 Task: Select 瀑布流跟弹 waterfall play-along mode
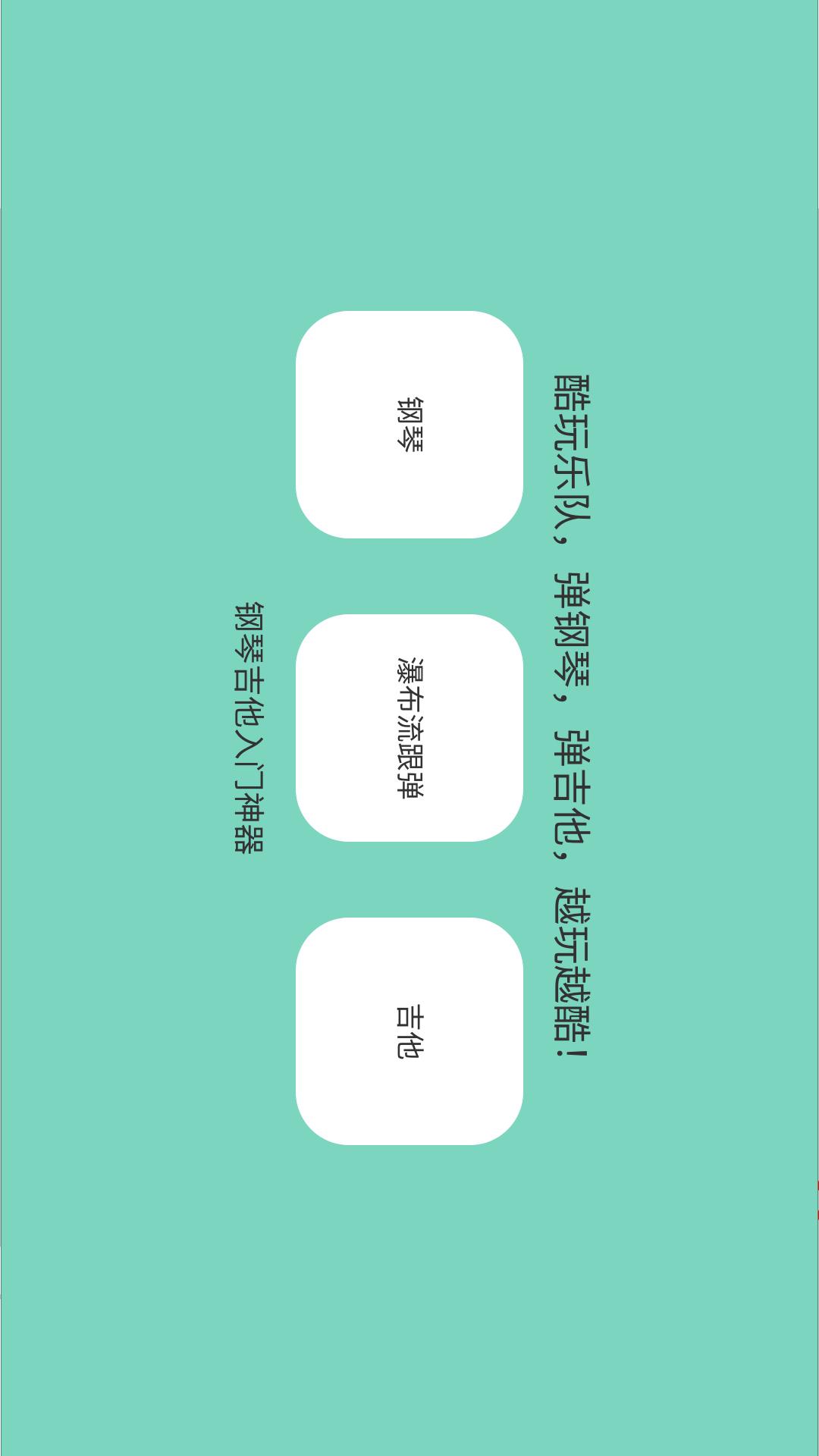click(x=409, y=728)
